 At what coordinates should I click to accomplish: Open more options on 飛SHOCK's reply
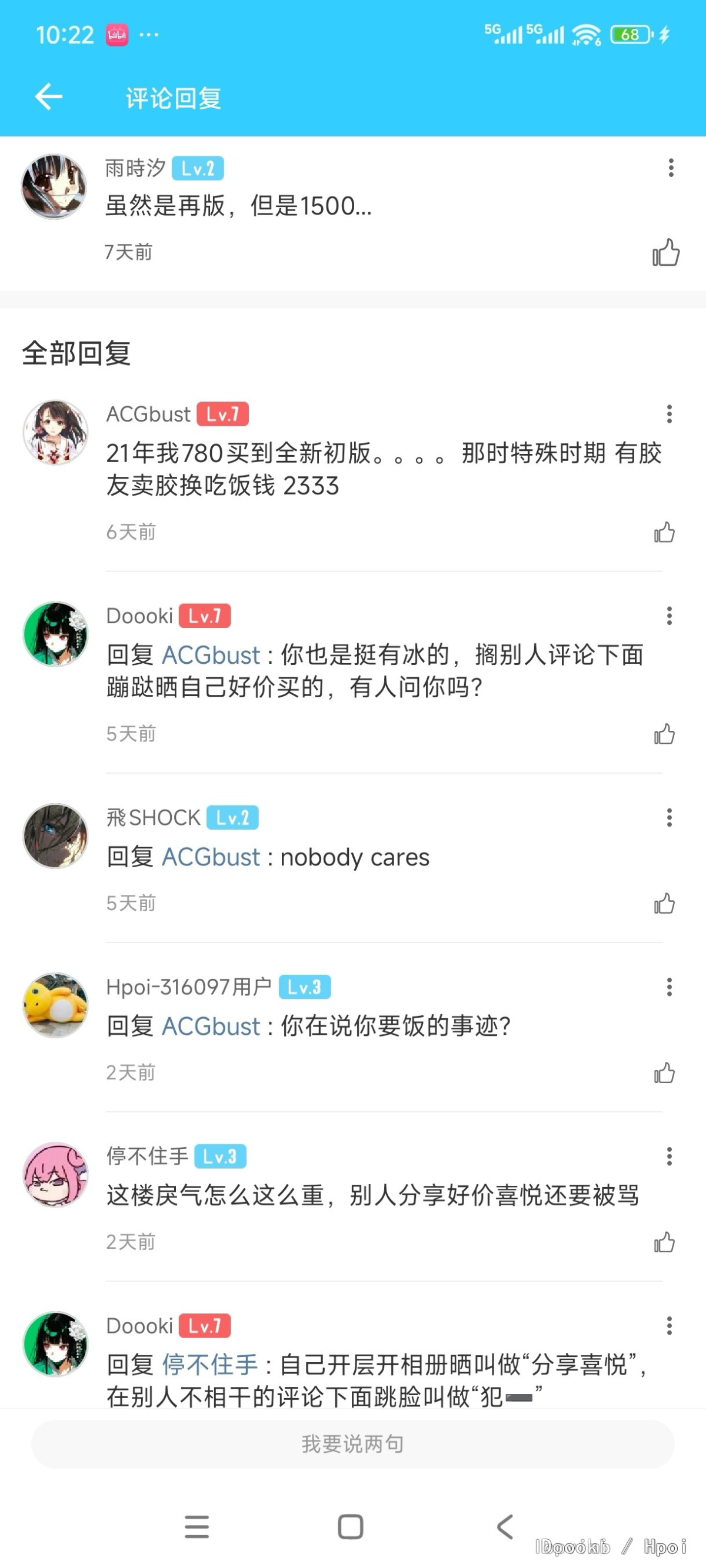pos(669,817)
